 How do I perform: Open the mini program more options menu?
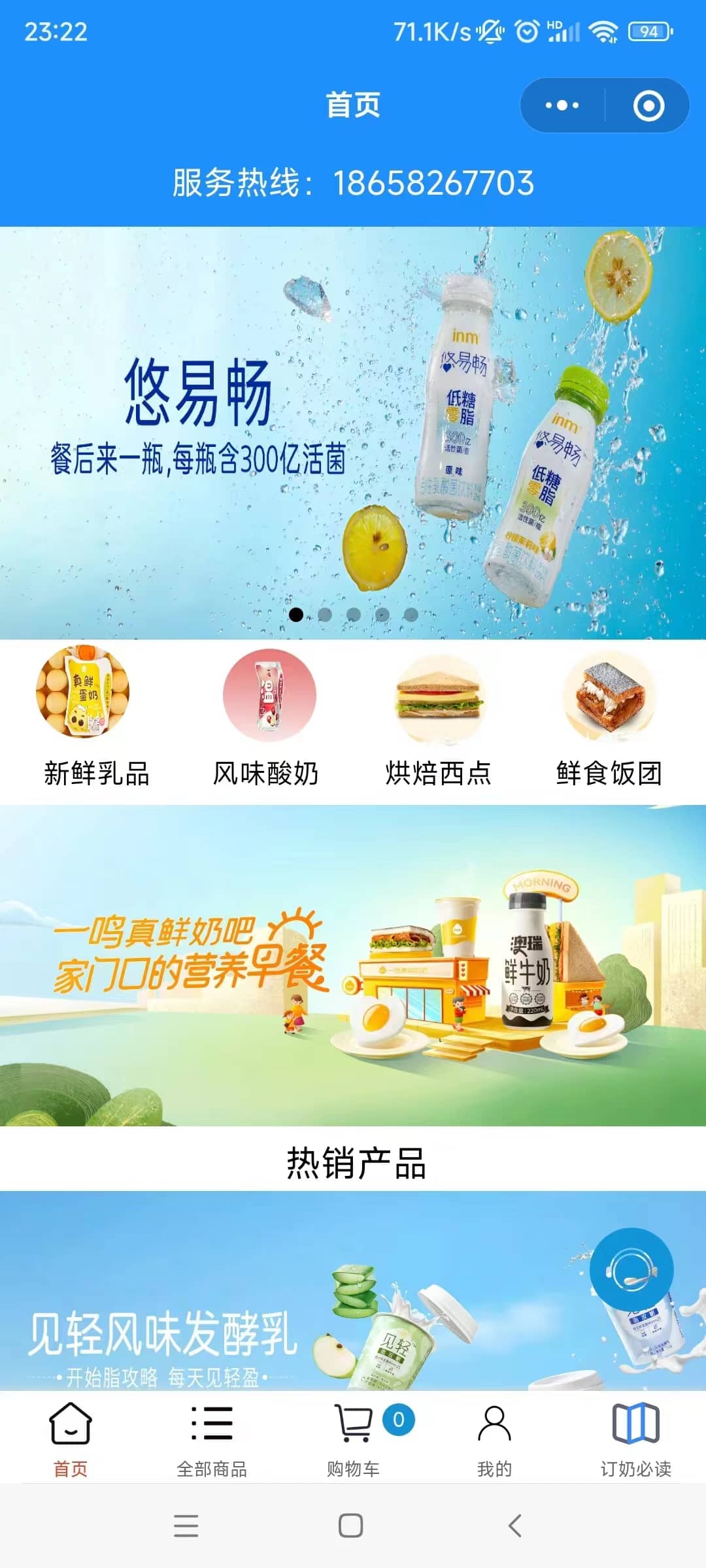coord(562,105)
